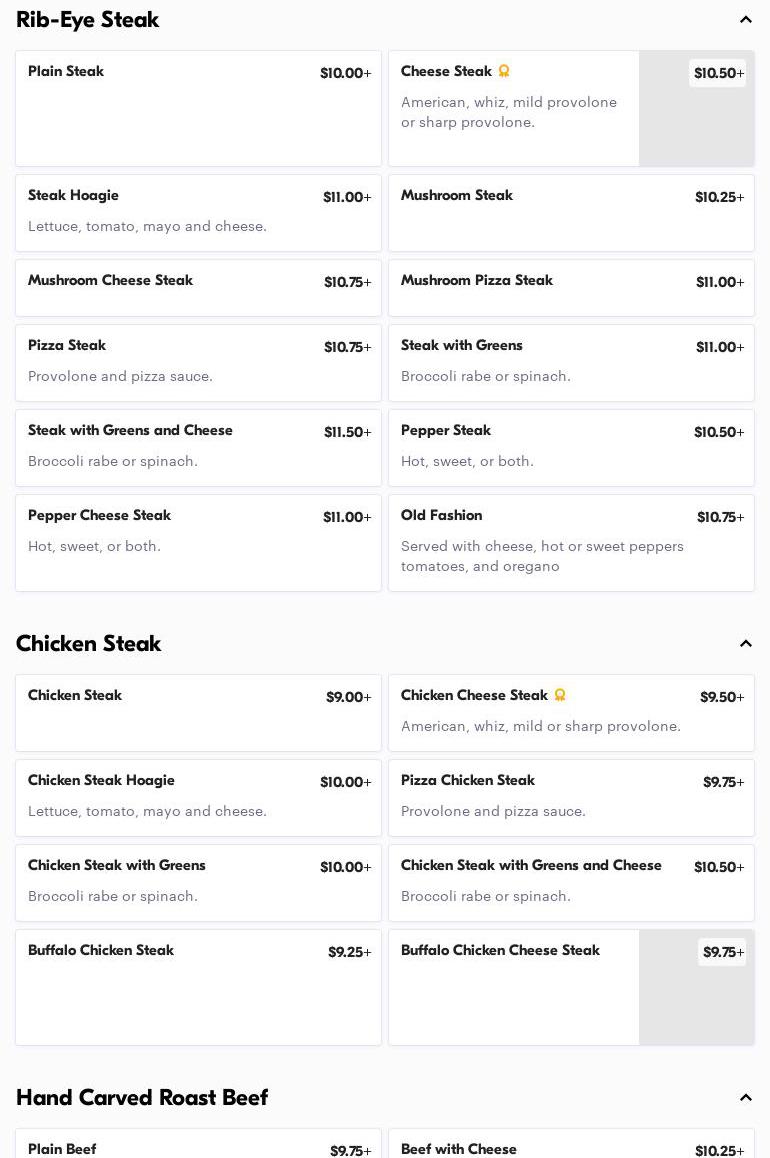Select the Buffalo Chicken Steak item

pos(198,987)
